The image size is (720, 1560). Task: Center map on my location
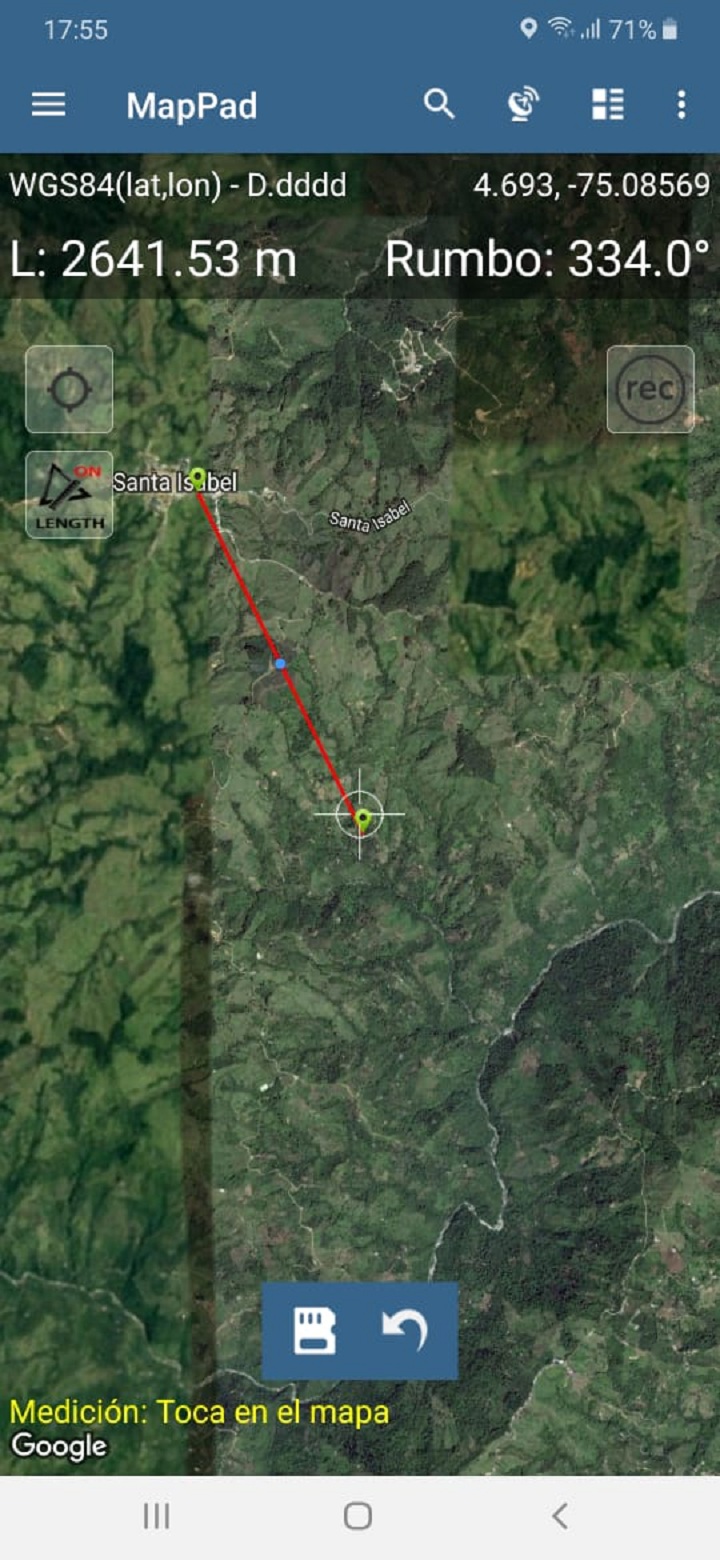click(x=69, y=389)
